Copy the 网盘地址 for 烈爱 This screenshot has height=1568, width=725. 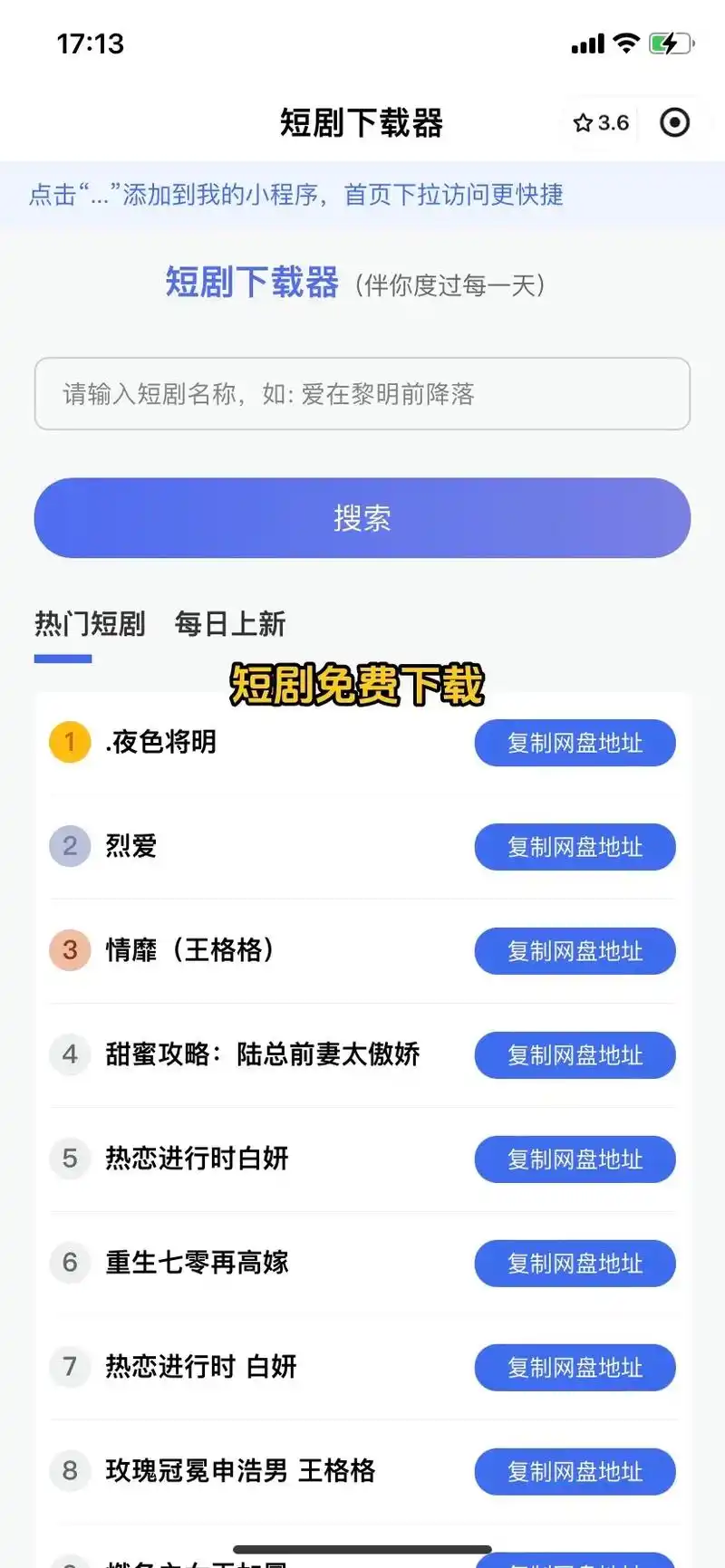click(x=575, y=847)
